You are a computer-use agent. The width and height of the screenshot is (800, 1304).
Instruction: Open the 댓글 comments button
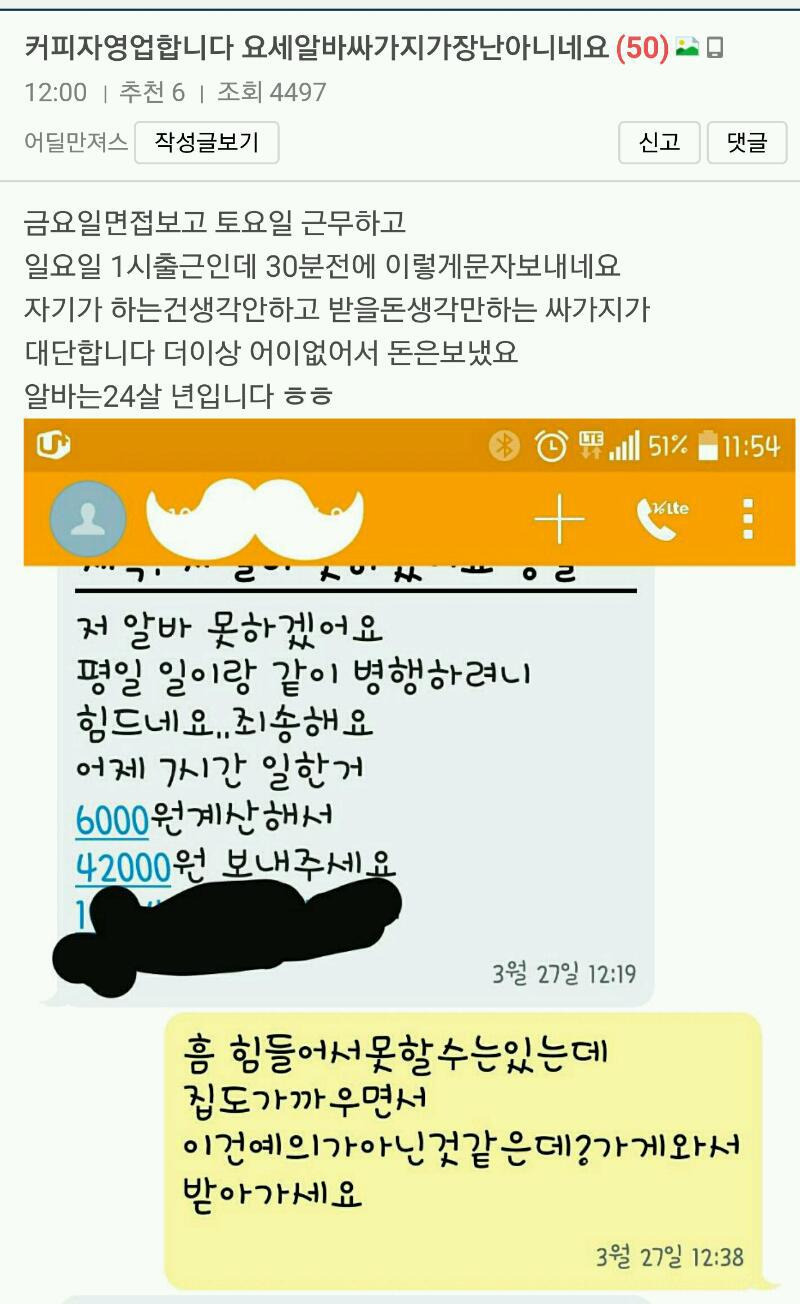[x=747, y=142]
